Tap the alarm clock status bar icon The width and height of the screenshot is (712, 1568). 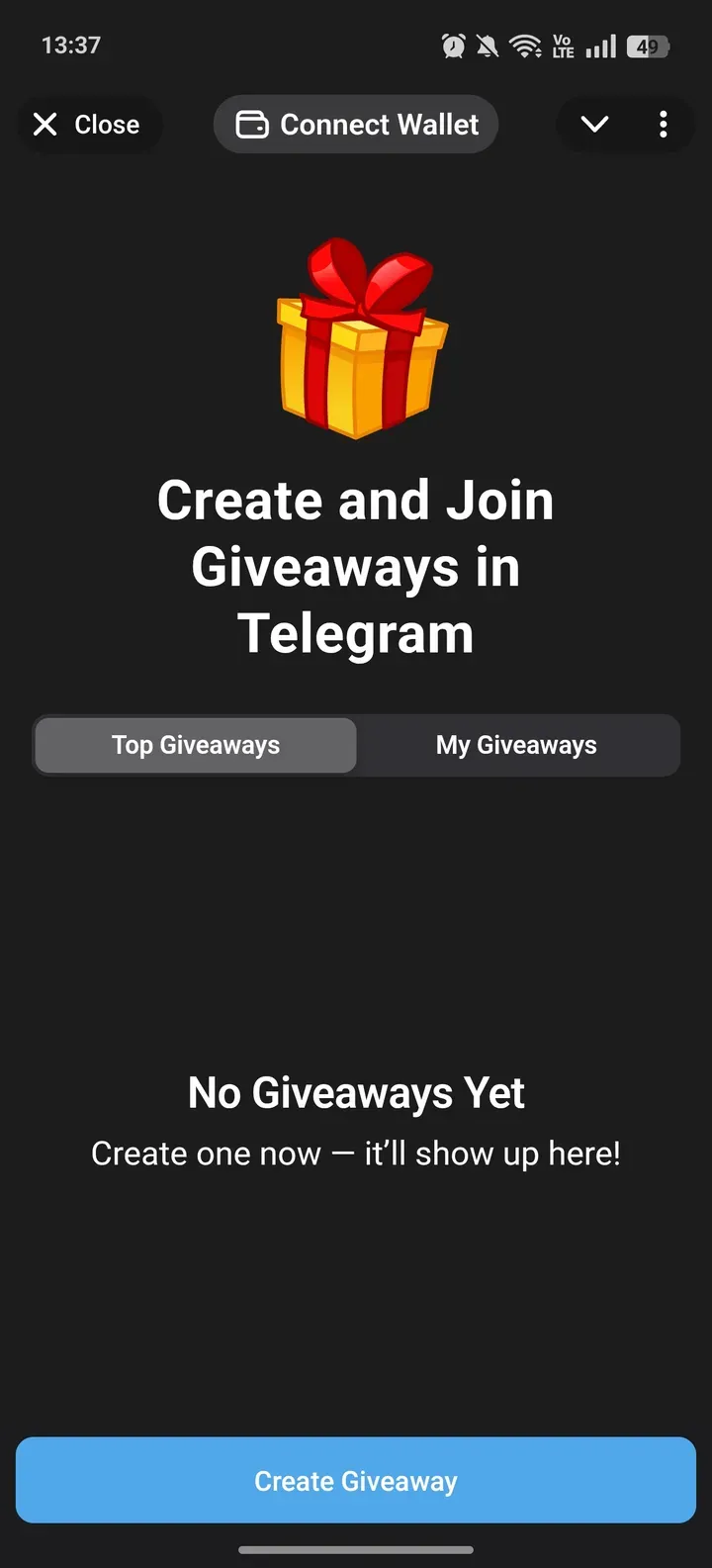coord(453,46)
